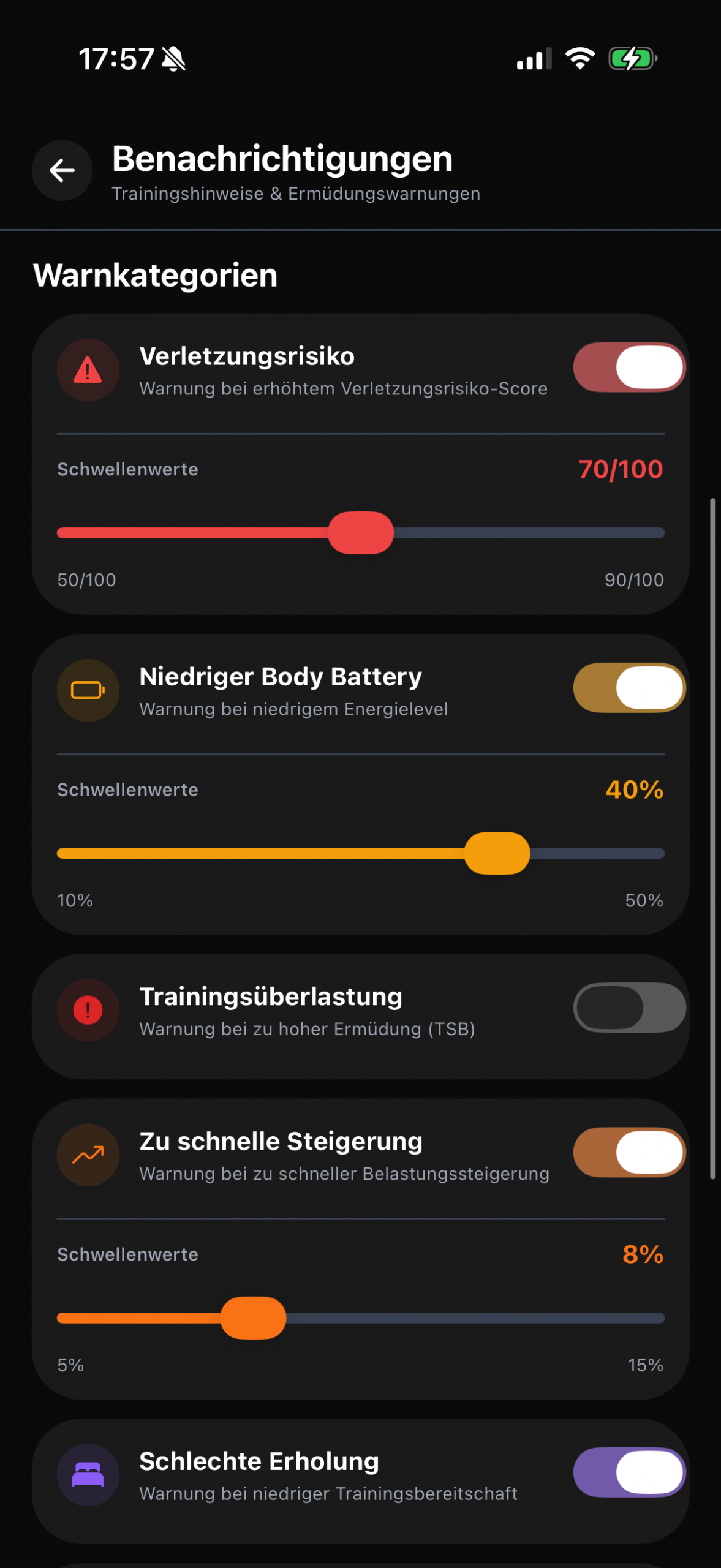Enable the Trainingsüberlastung warning

point(629,1008)
